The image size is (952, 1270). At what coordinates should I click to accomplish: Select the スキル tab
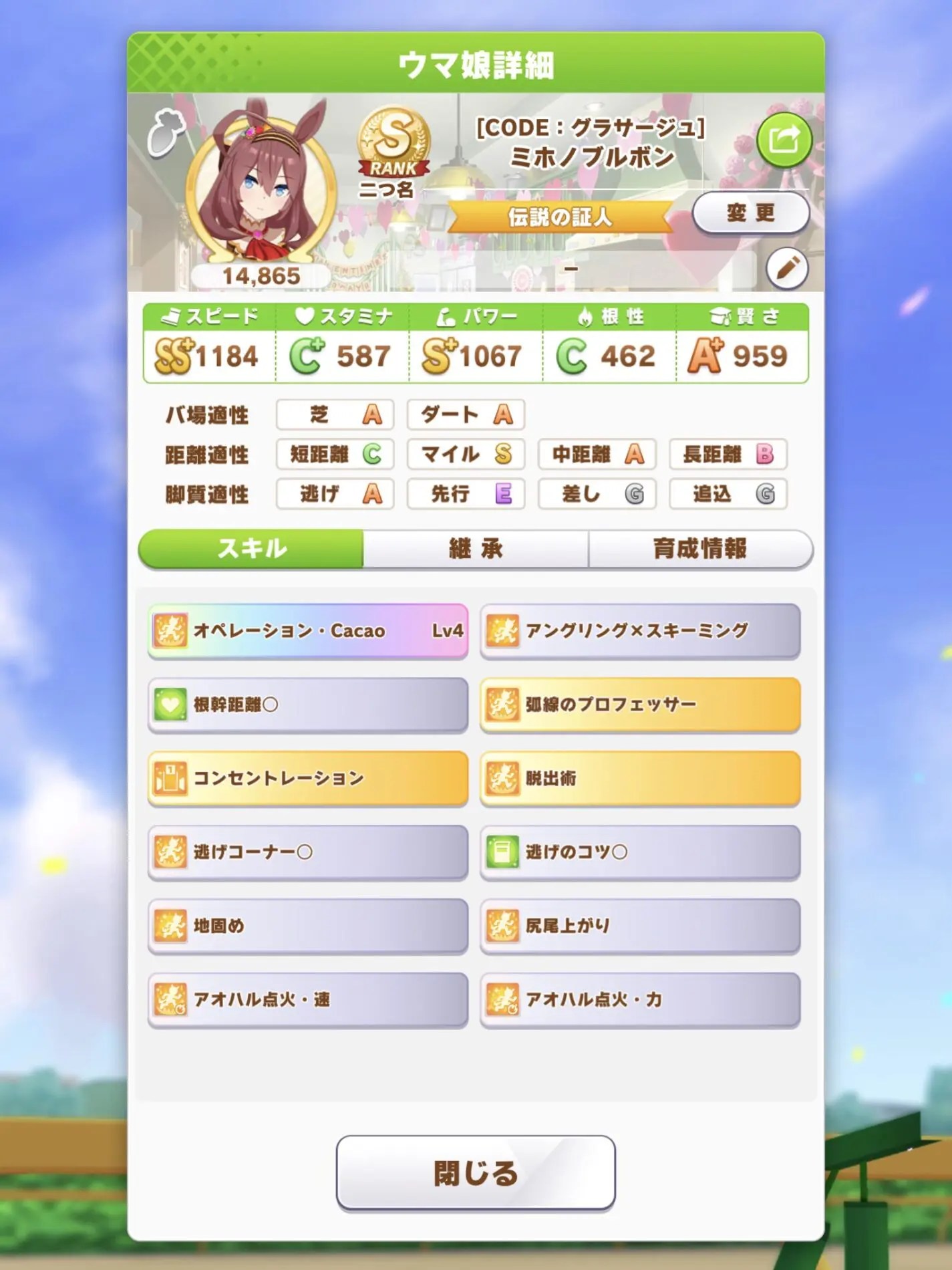(251, 549)
